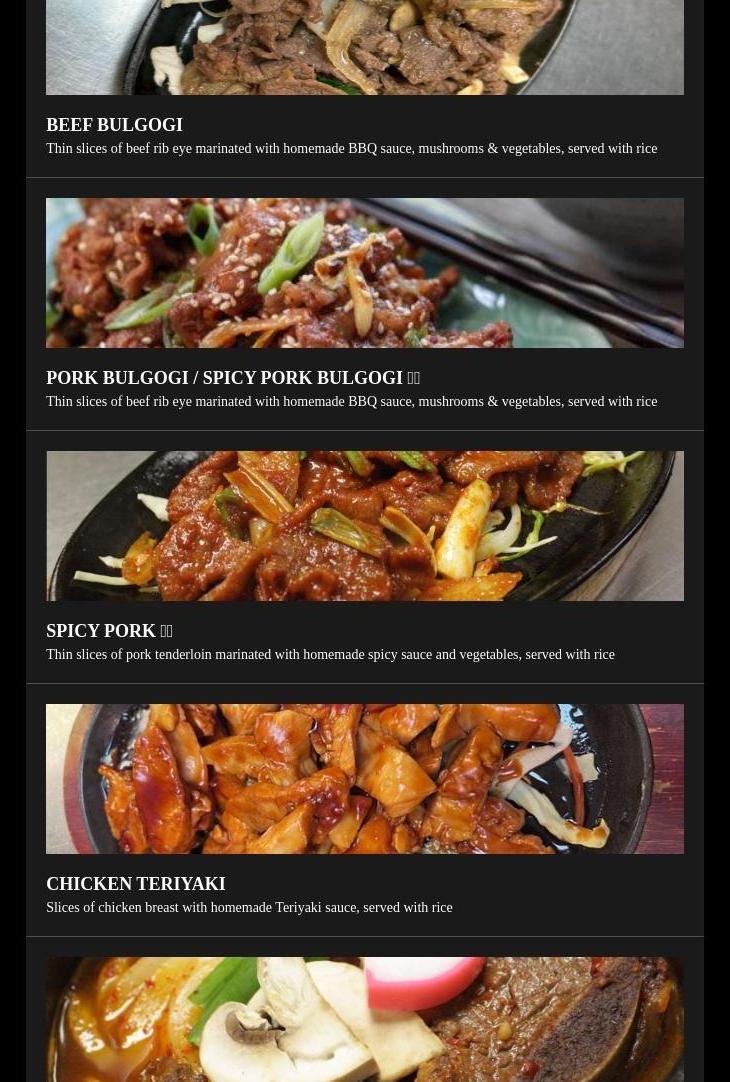
Task: Select the Pork Bulgogi / Spicy Pork Bulgogi card
Action: coord(232,378)
